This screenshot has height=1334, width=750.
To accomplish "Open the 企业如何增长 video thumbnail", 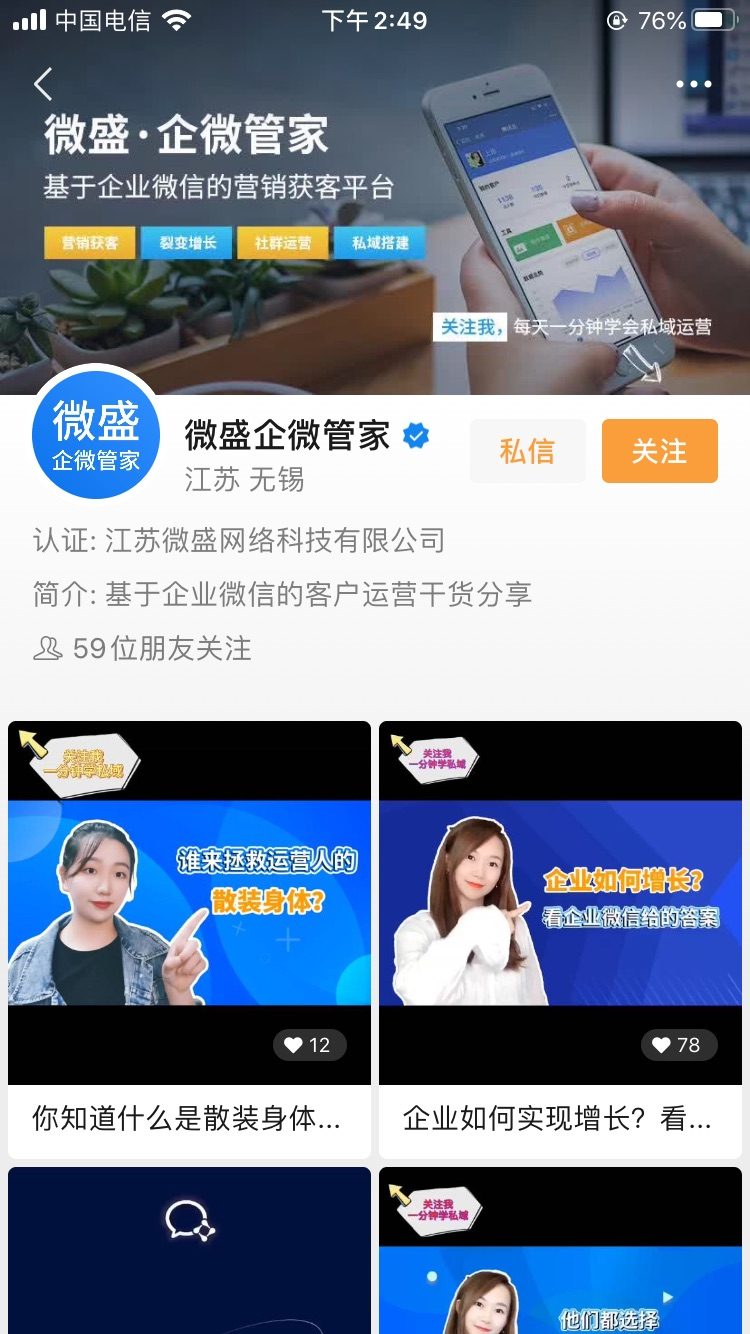I will click(x=560, y=900).
